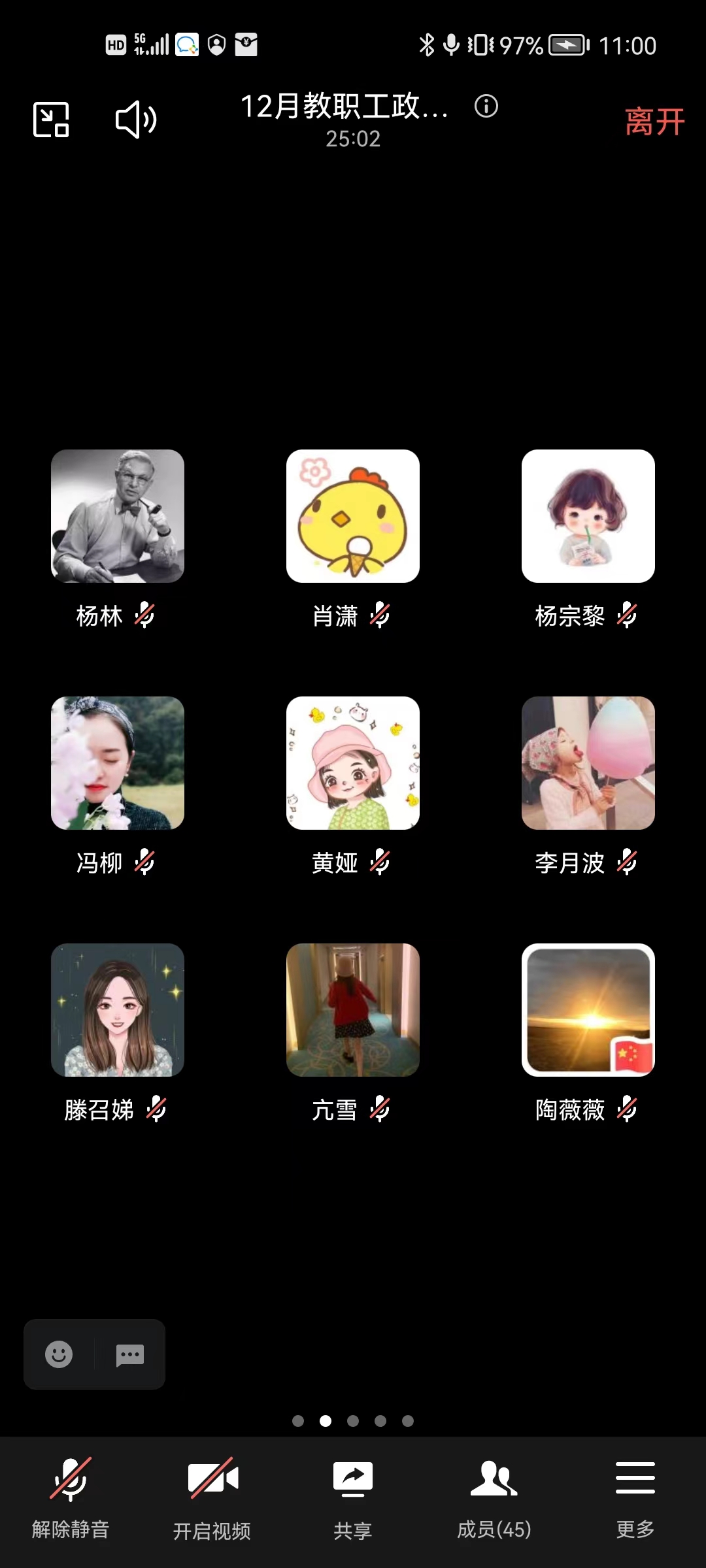Select participant 杨宗黎's tile
The width and height of the screenshot is (706, 1568).
click(588, 516)
